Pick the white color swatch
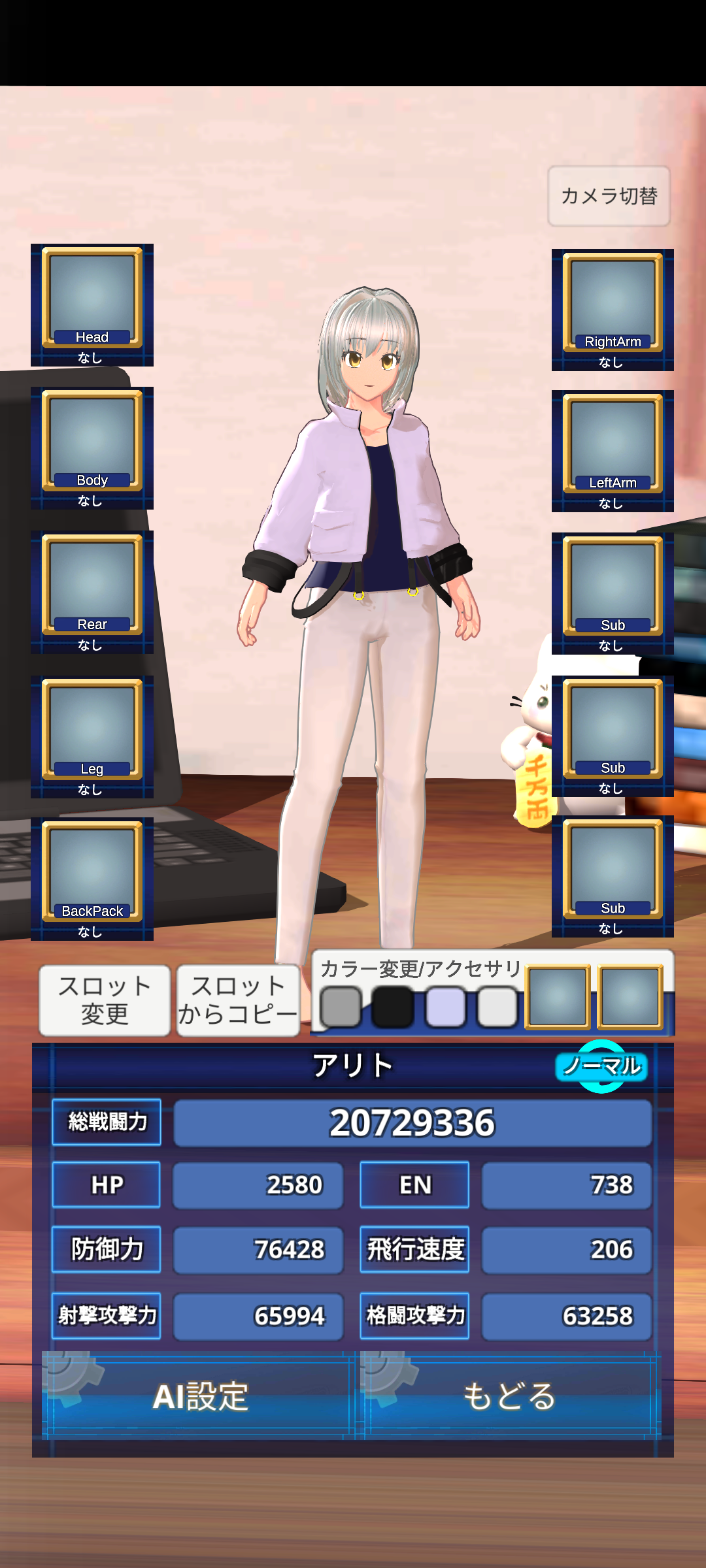Image resolution: width=706 pixels, height=1568 pixels. pyautogui.click(x=497, y=1007)
